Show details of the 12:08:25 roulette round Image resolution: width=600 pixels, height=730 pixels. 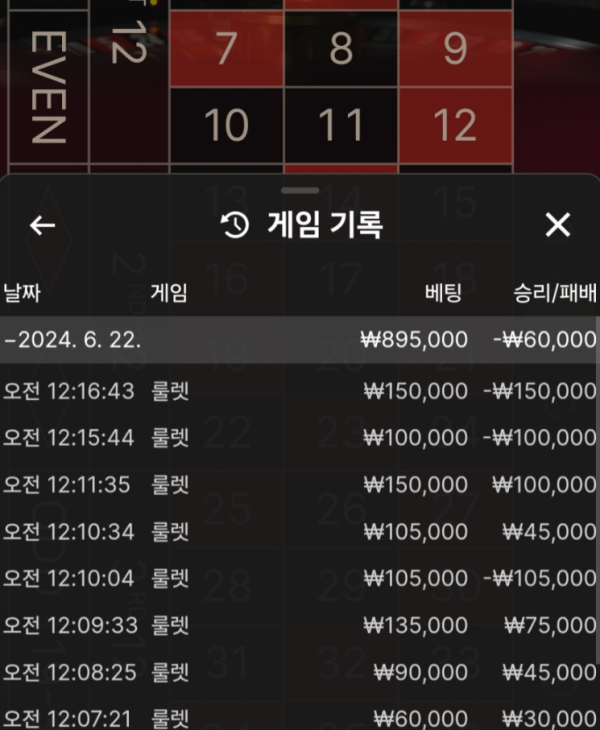[298, 673]
